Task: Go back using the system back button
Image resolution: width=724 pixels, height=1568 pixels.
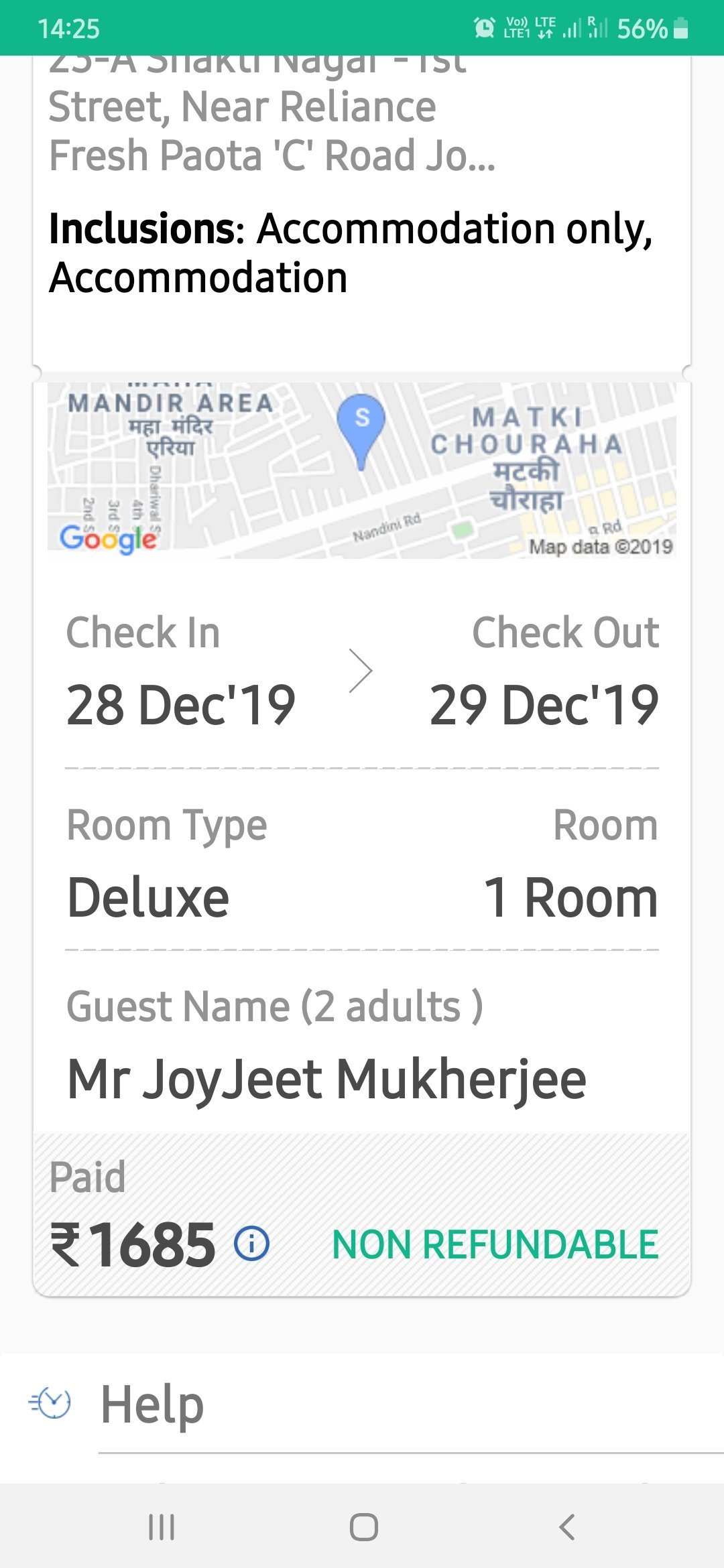Action: tap(566, 1527)
